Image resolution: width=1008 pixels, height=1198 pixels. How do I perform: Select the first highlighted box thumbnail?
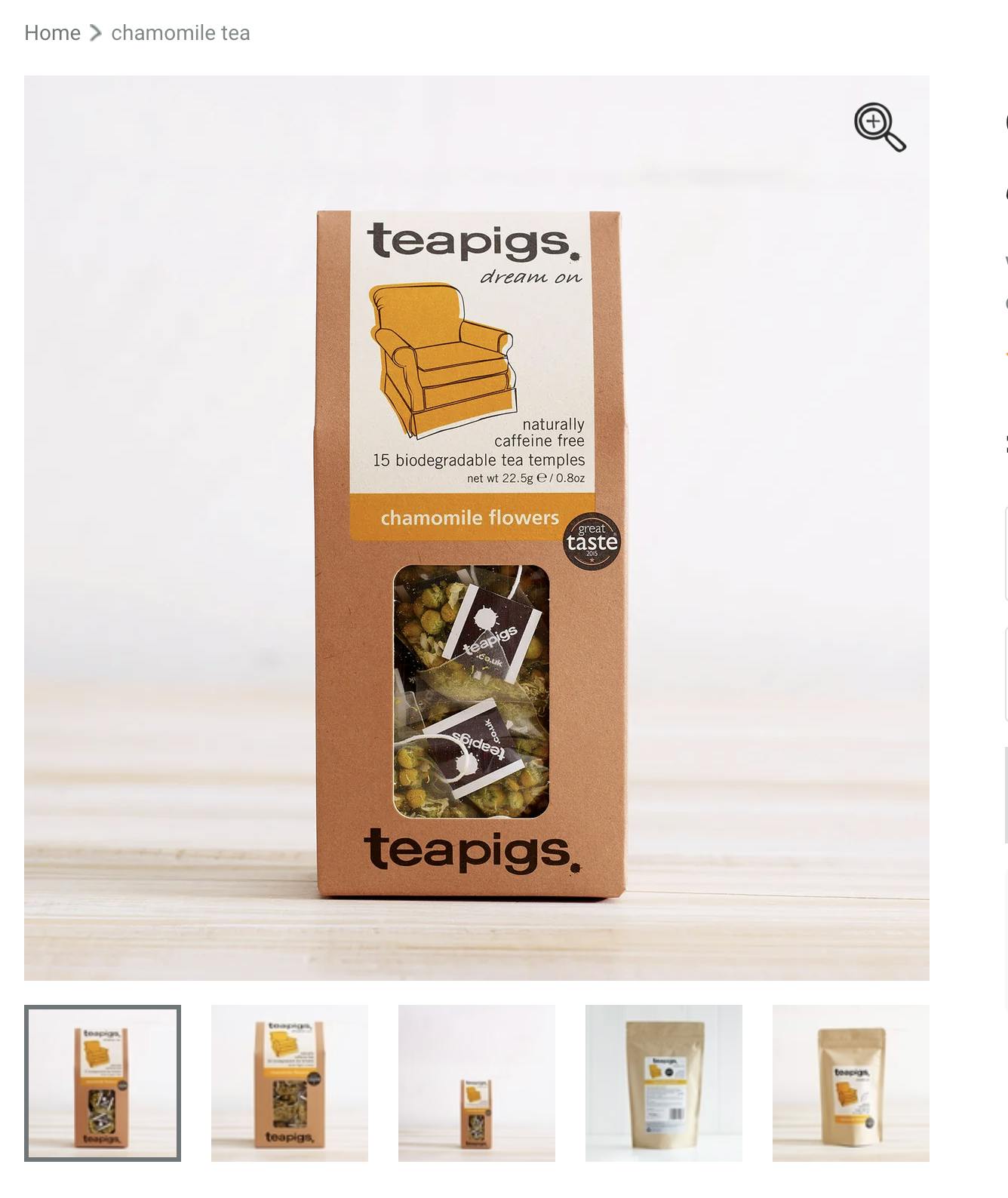tap(103, 1083)
